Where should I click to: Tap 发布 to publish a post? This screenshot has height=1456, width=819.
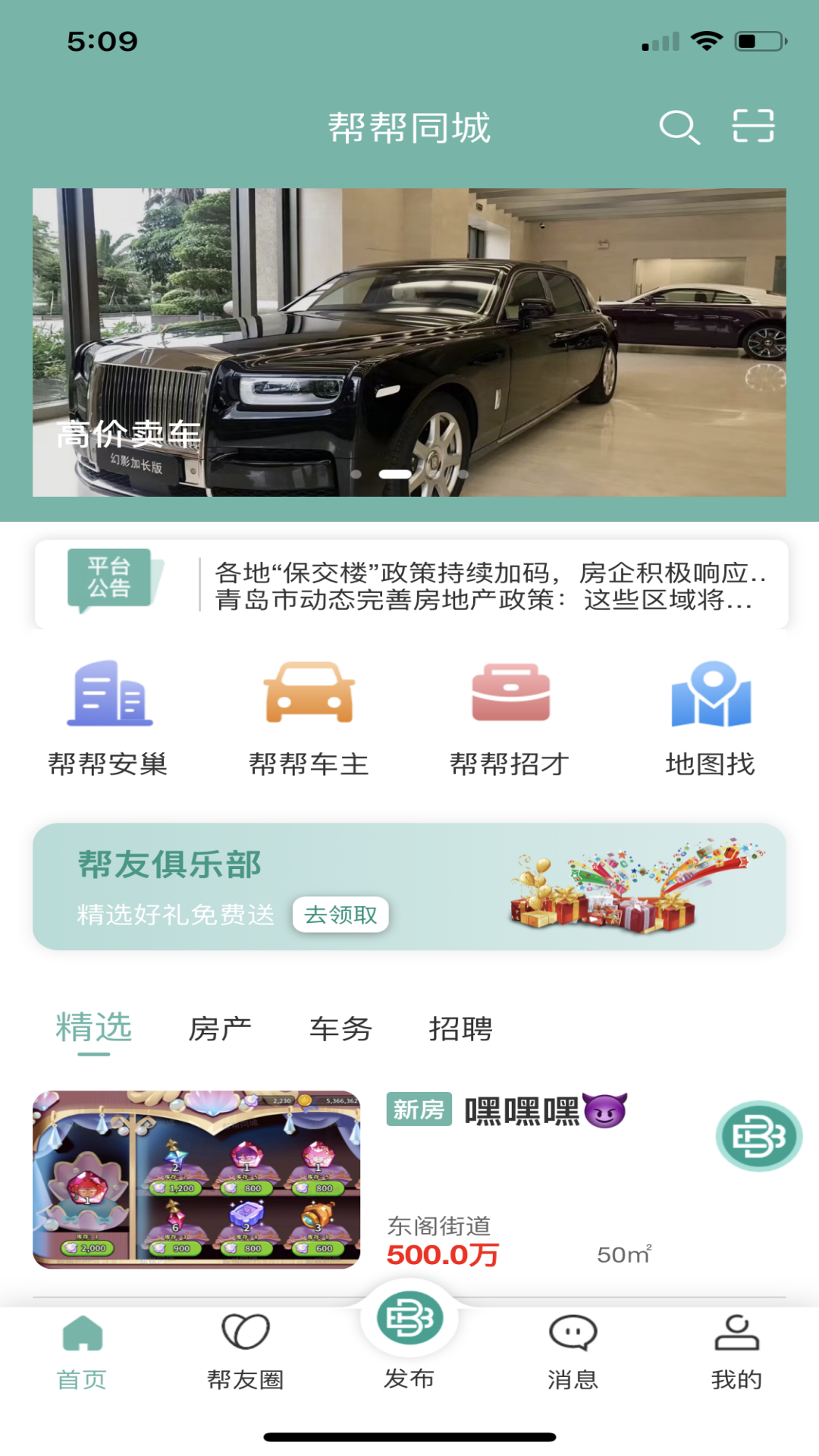409,1339
